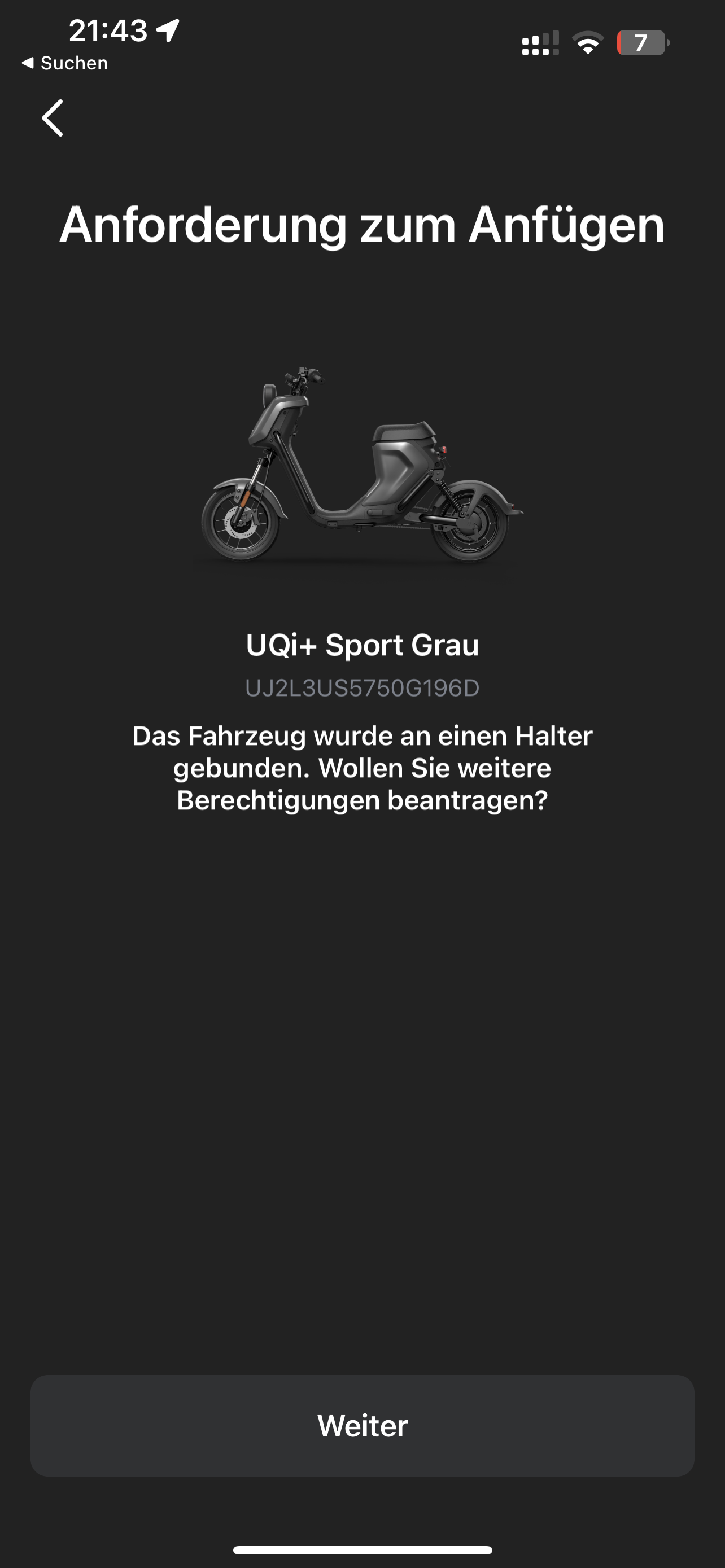
Task: Return to Suchen via status bar link
Action: click(65, 63)
